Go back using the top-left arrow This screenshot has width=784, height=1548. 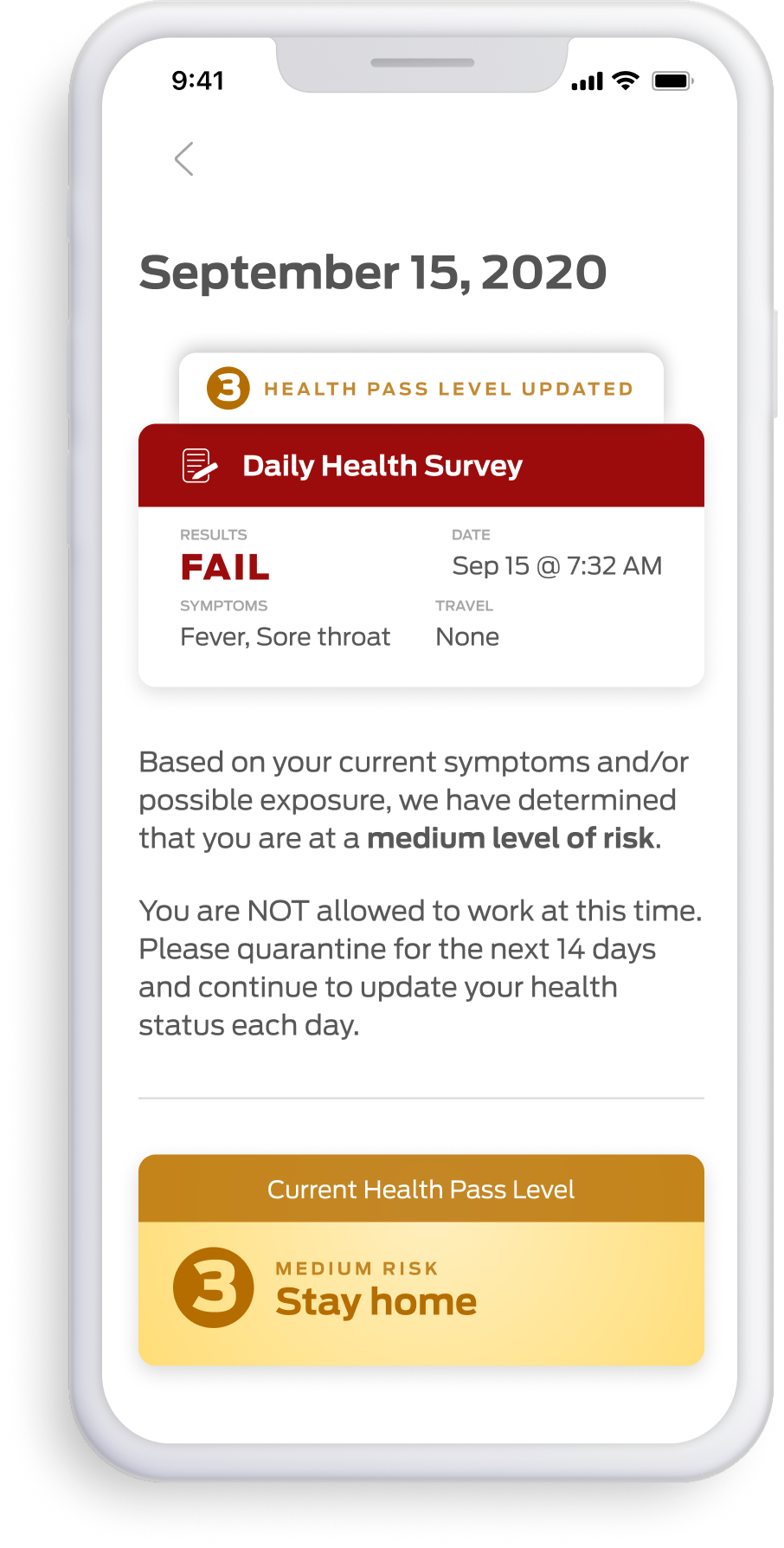(183, 159)
